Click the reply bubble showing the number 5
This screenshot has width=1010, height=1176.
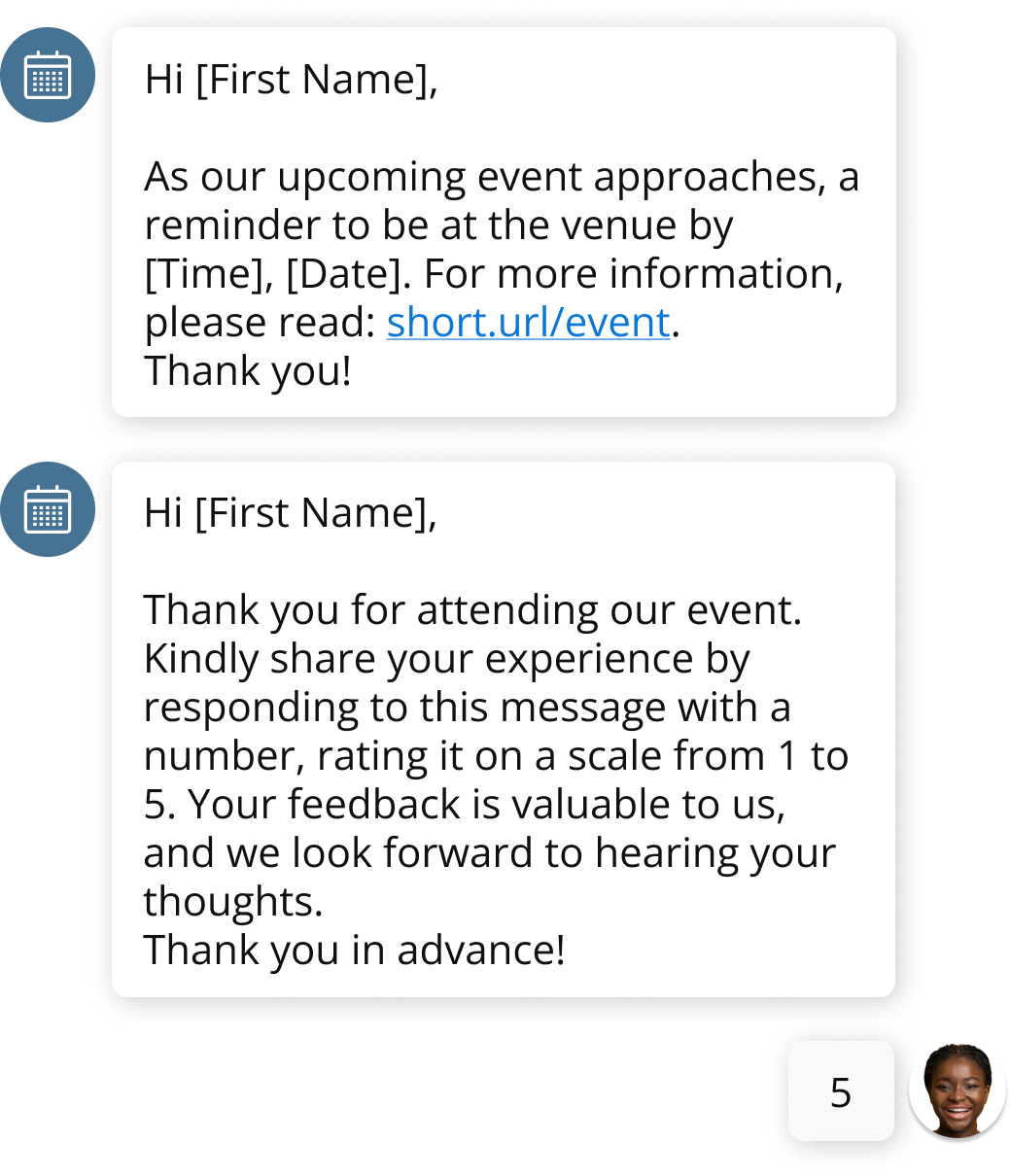click(840, 1090)
